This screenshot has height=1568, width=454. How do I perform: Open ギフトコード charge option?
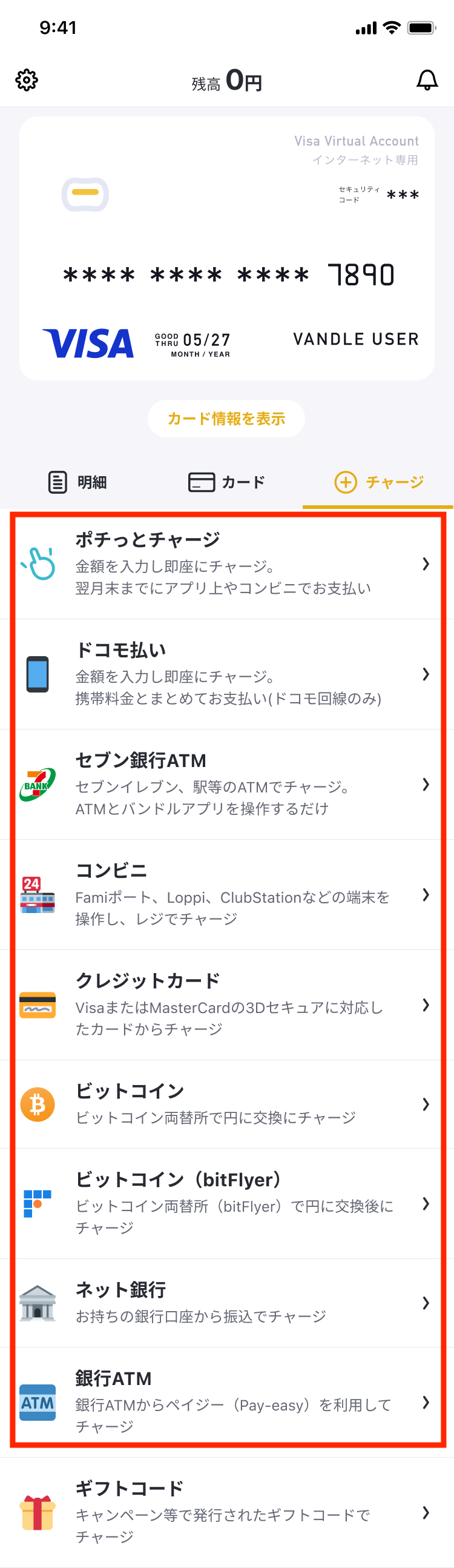pos(226,1512)
